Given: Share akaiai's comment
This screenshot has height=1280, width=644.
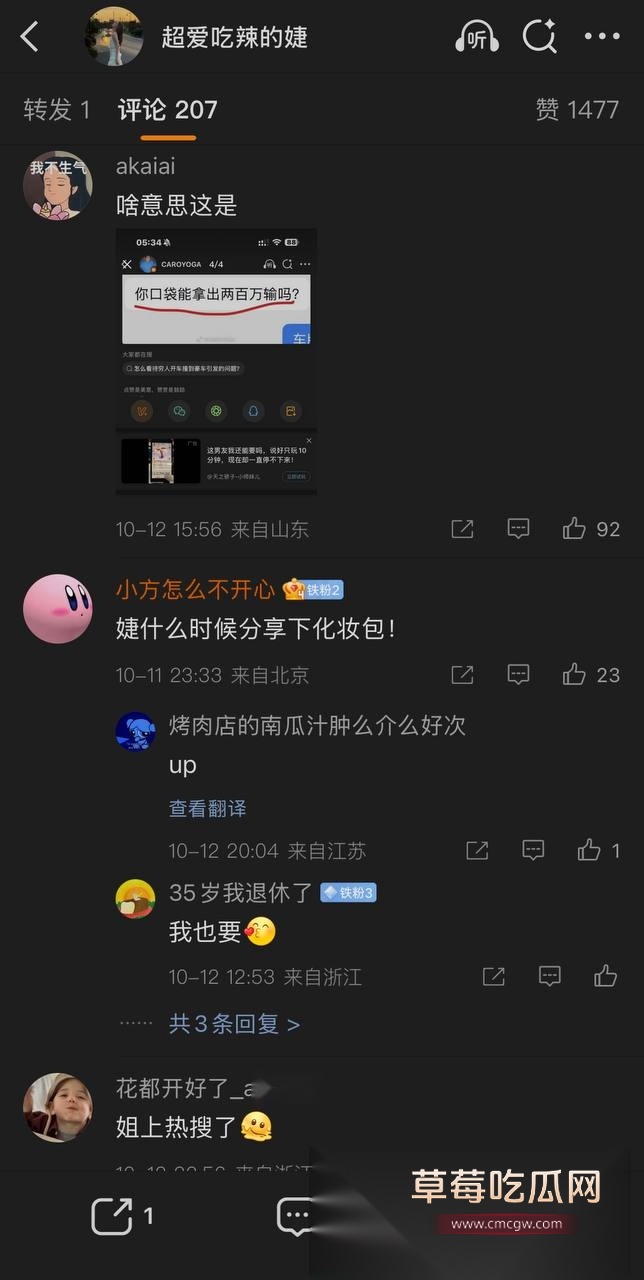Looking at the screenshot, I should tap(462, 529).
